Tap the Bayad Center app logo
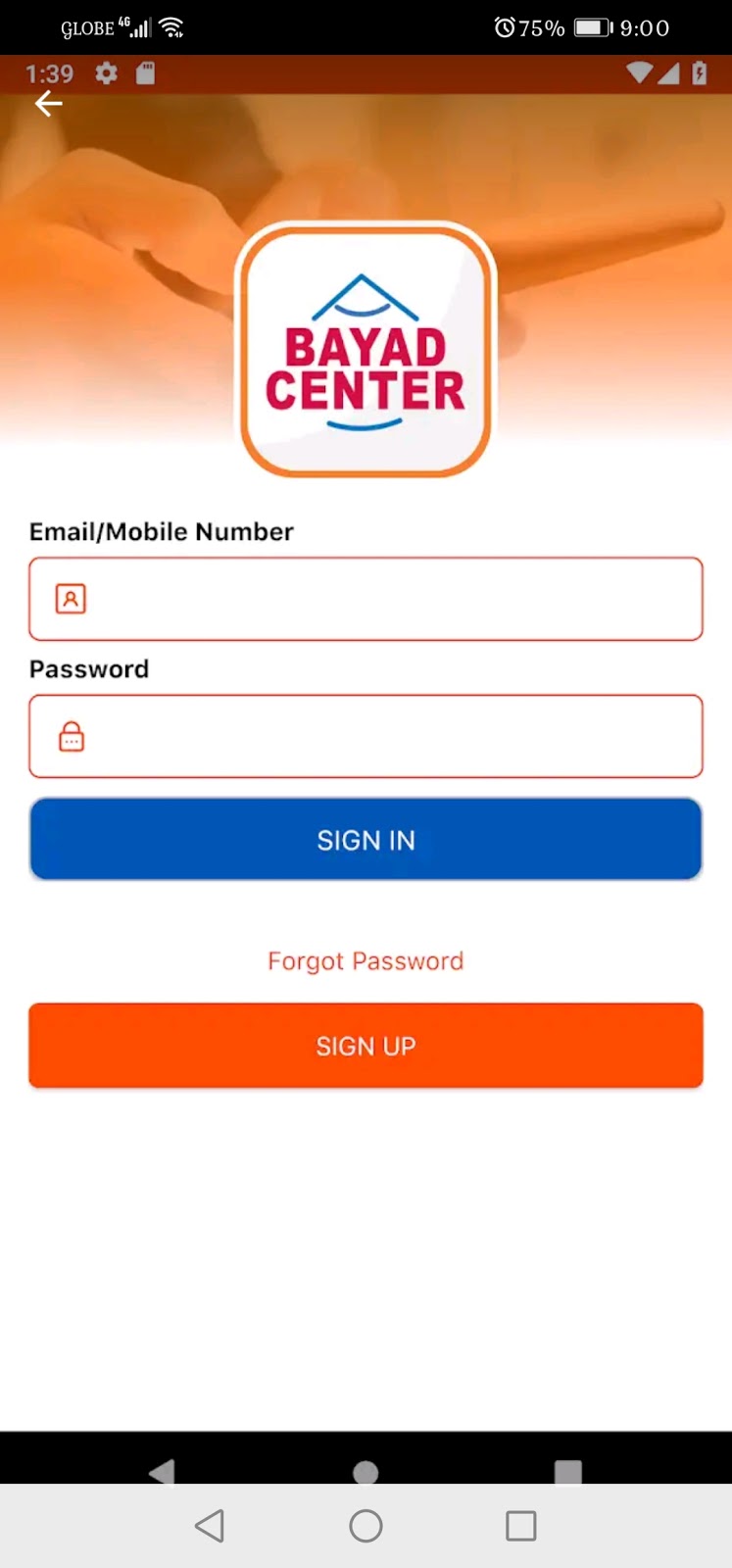The height and width of the screenshot is (1568, 732). coord(366,353)
